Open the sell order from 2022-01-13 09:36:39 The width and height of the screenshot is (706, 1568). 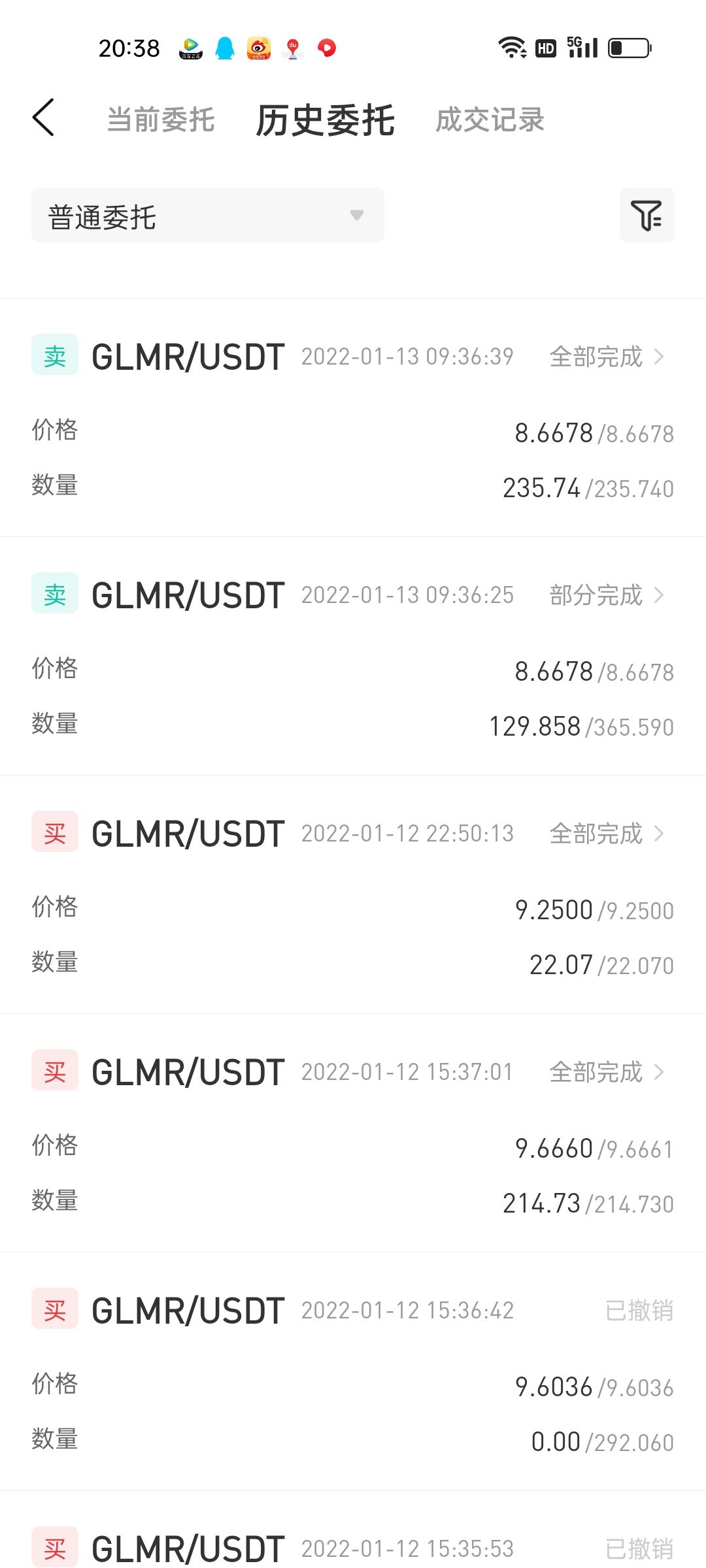pos(606,357)
